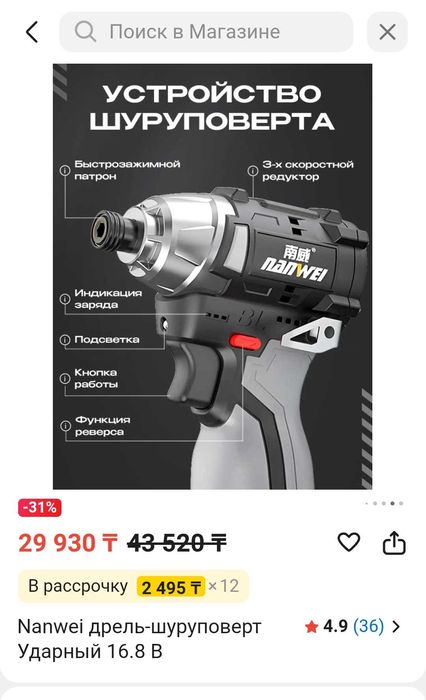This screenshot has height=700, width=426.
Task: Add the product to favorites with the heart
Action: (x=348, y=542)
